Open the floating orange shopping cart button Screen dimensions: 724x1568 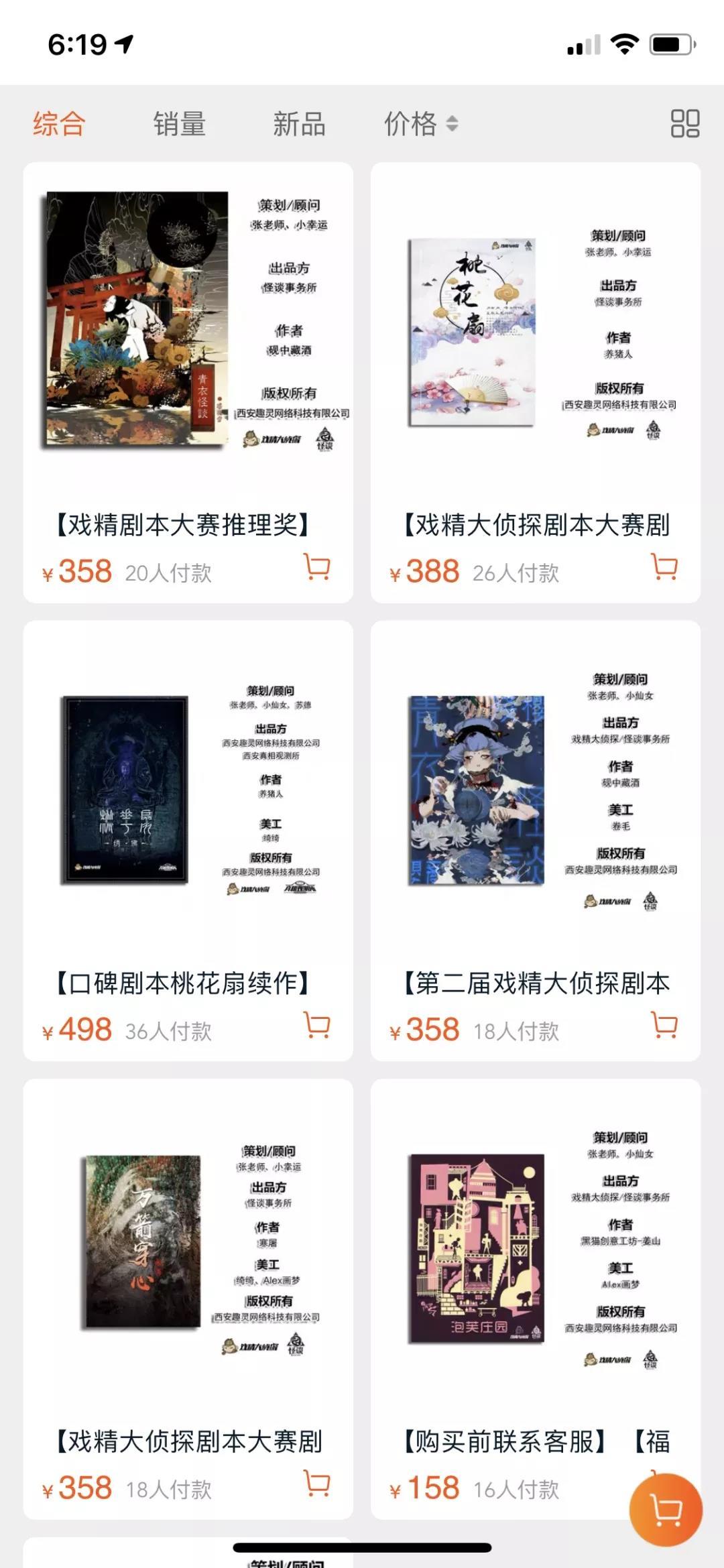pos(666,1510)
